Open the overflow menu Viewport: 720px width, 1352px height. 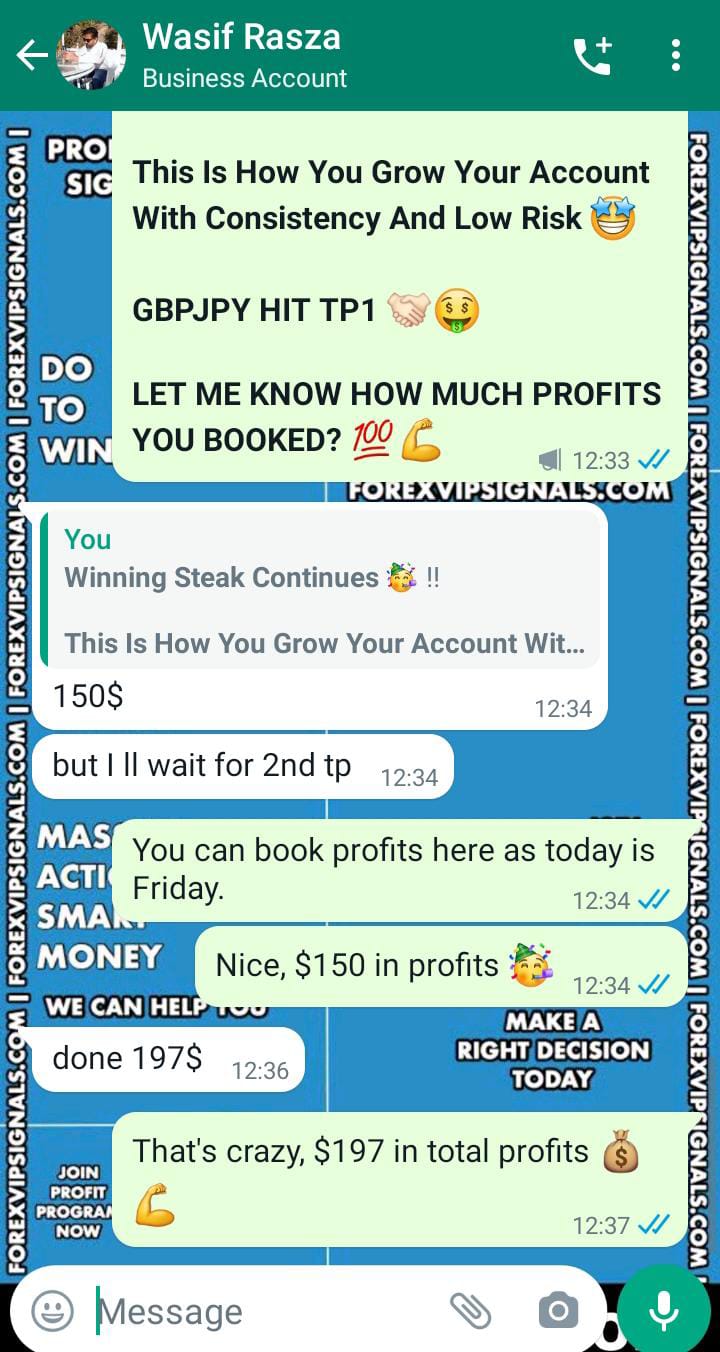(676, 56)
